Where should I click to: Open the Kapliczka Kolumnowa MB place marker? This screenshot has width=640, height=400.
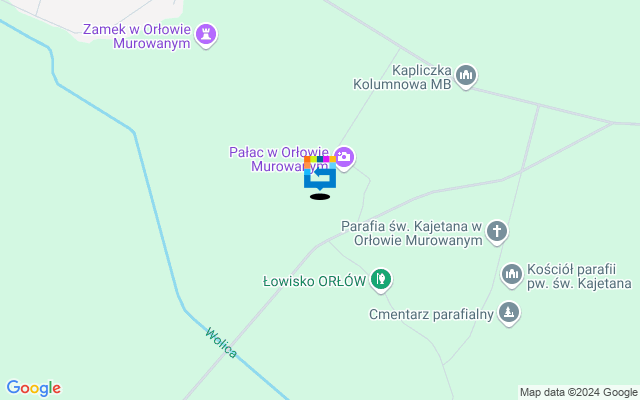tap(466, 74)
